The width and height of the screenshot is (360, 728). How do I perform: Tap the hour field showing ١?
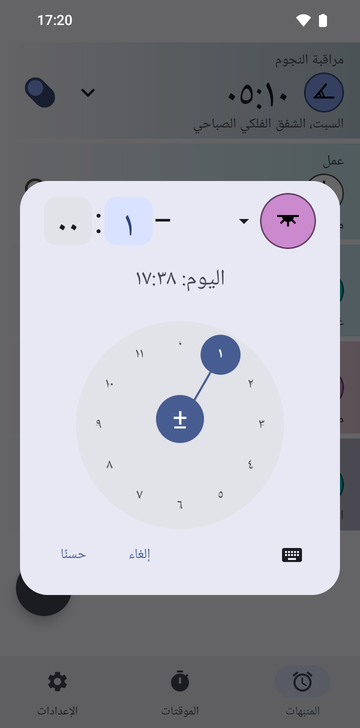pos(129,221)
